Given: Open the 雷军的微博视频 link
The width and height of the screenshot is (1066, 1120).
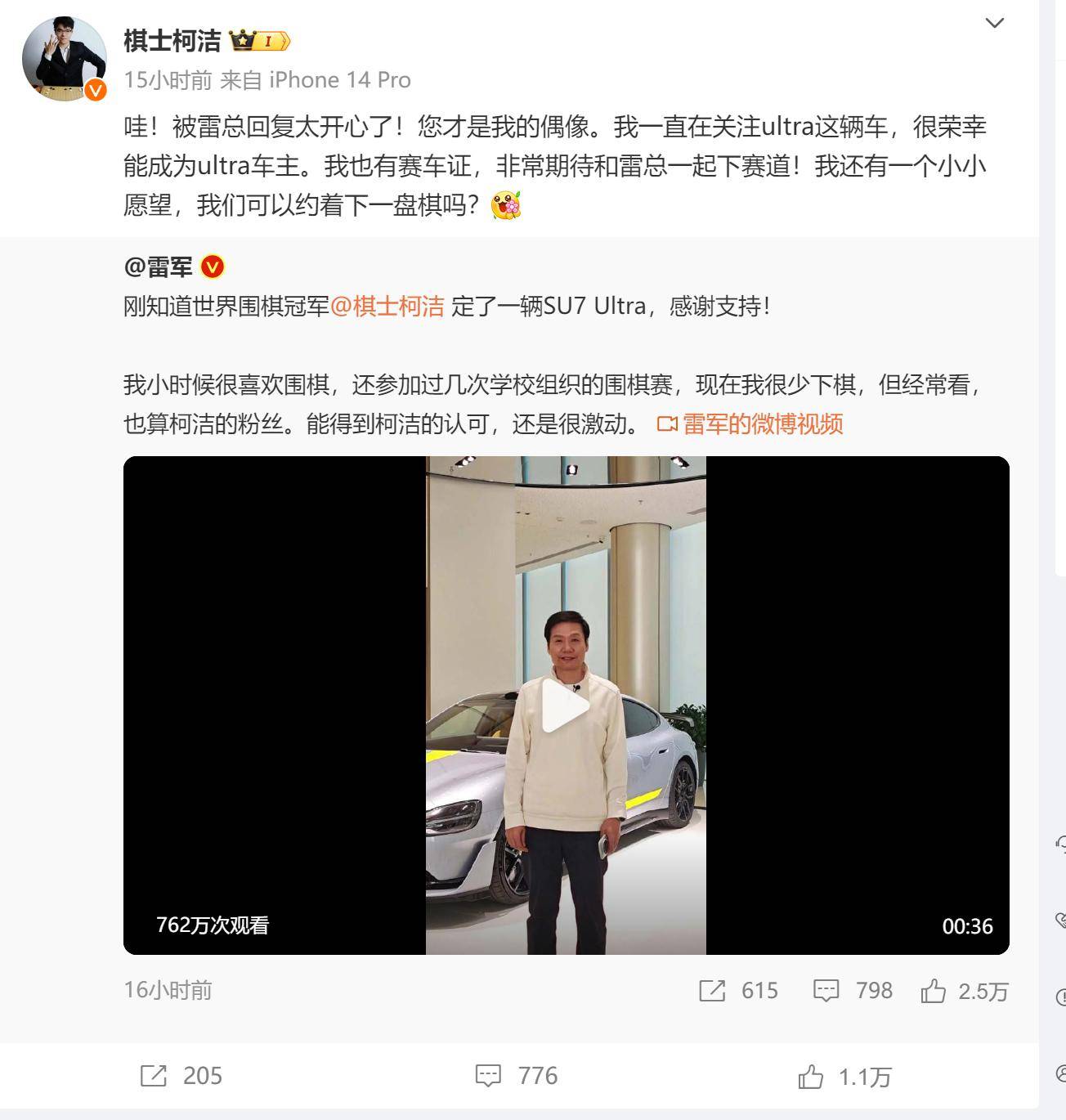Looking at the screenshot, I should (750, 423).
